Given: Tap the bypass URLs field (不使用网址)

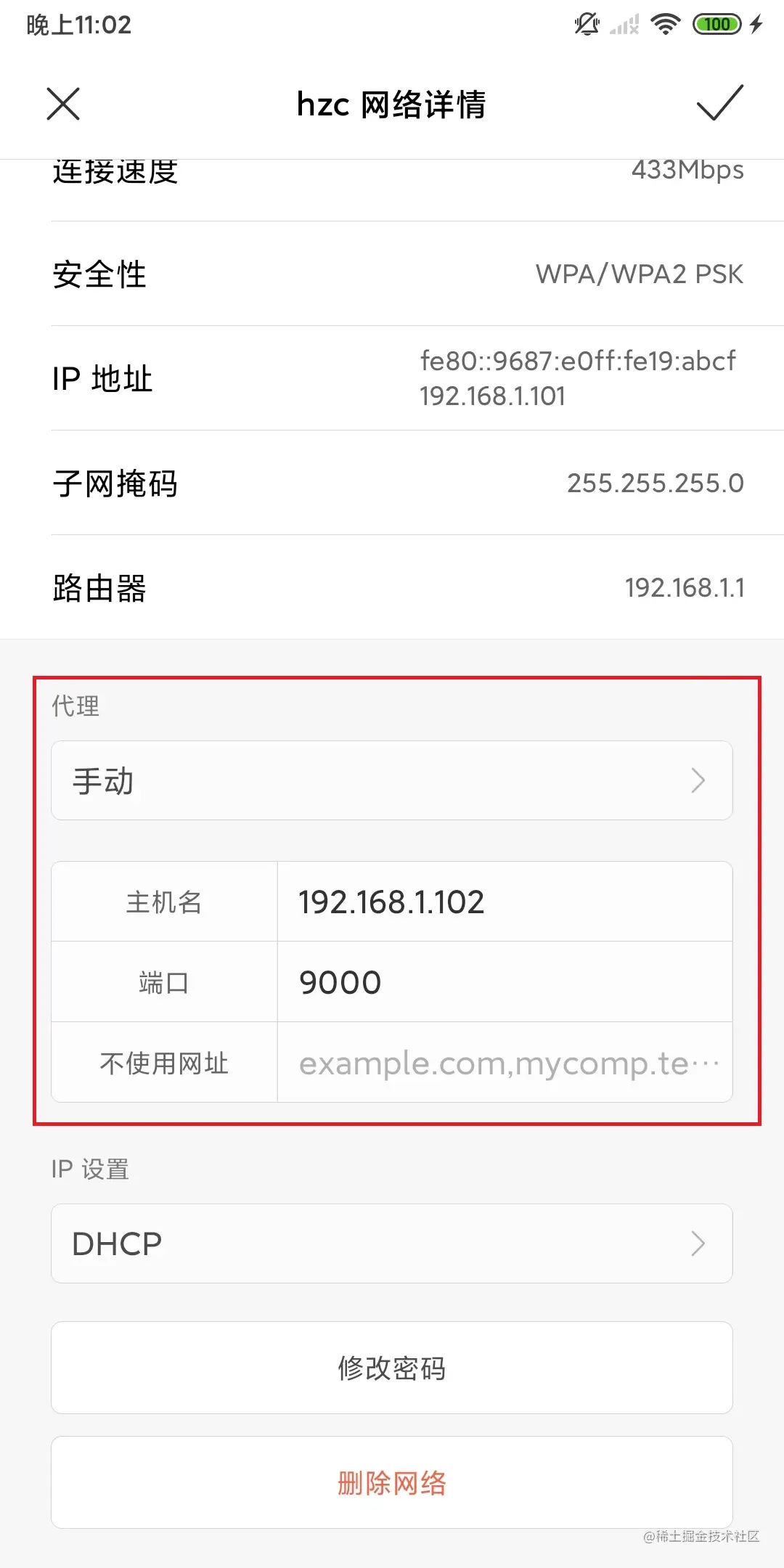Looking at the screenshot, I should 504,1063.
